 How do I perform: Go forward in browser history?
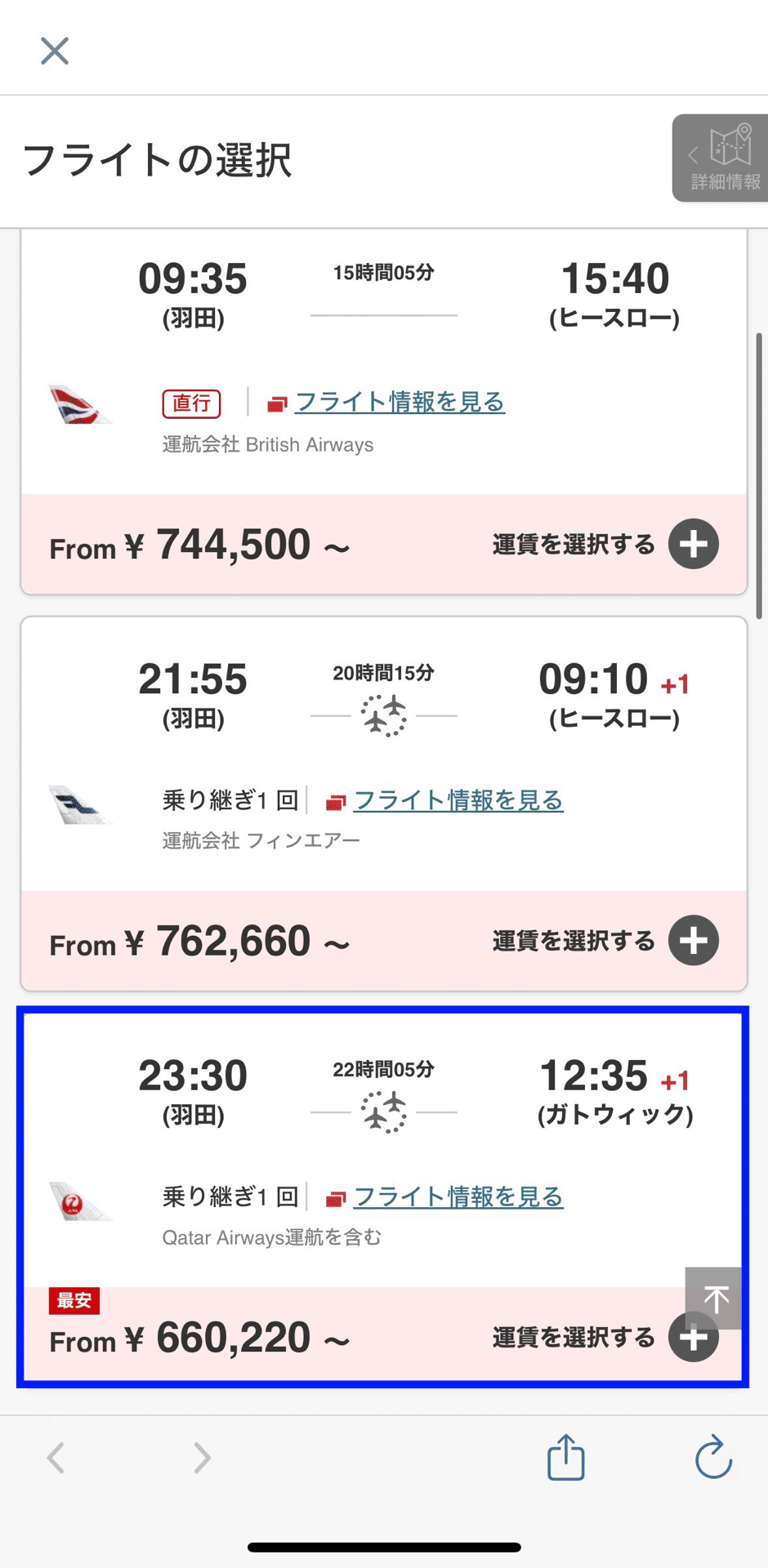pos(202,1458)
